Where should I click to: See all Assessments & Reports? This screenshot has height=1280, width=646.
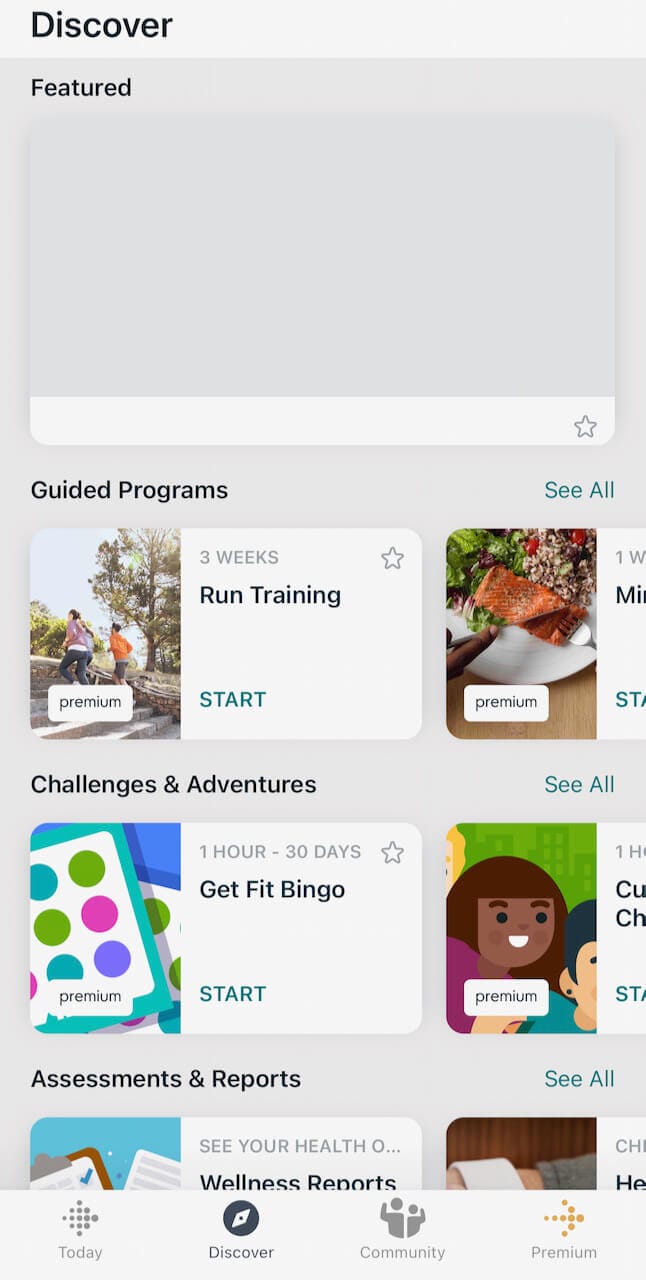[579, 1078]
